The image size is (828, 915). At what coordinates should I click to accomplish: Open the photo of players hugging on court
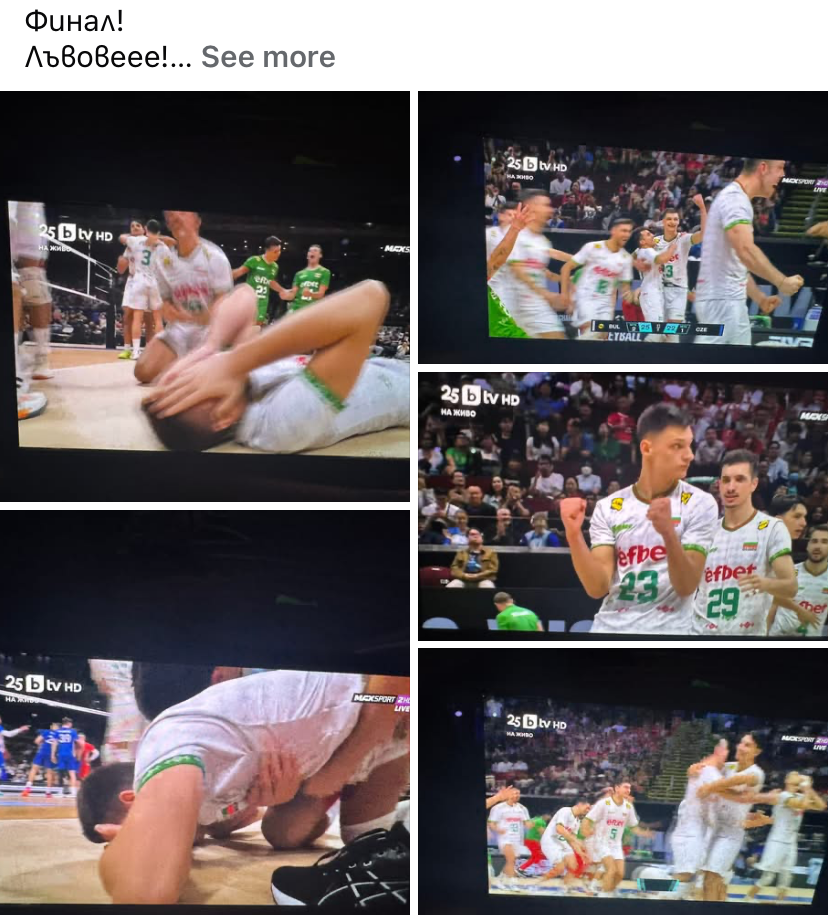point(623,780)
